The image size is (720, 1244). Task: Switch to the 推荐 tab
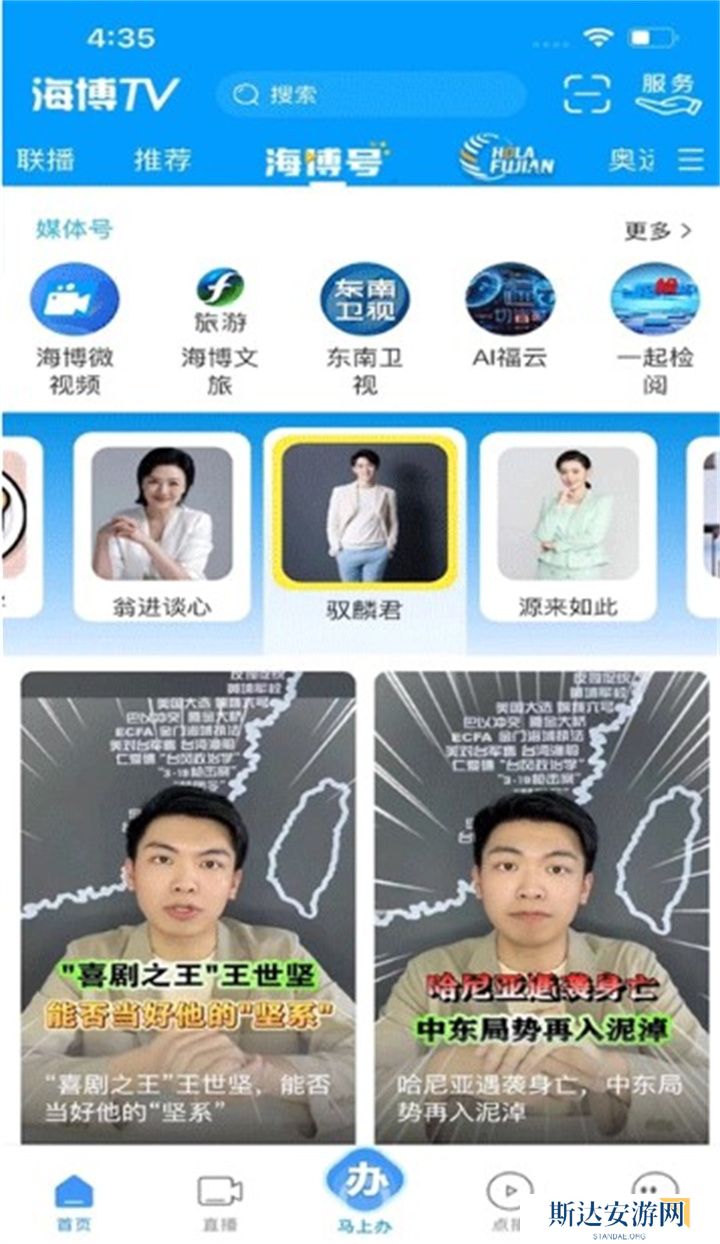(x=163, y=160)
